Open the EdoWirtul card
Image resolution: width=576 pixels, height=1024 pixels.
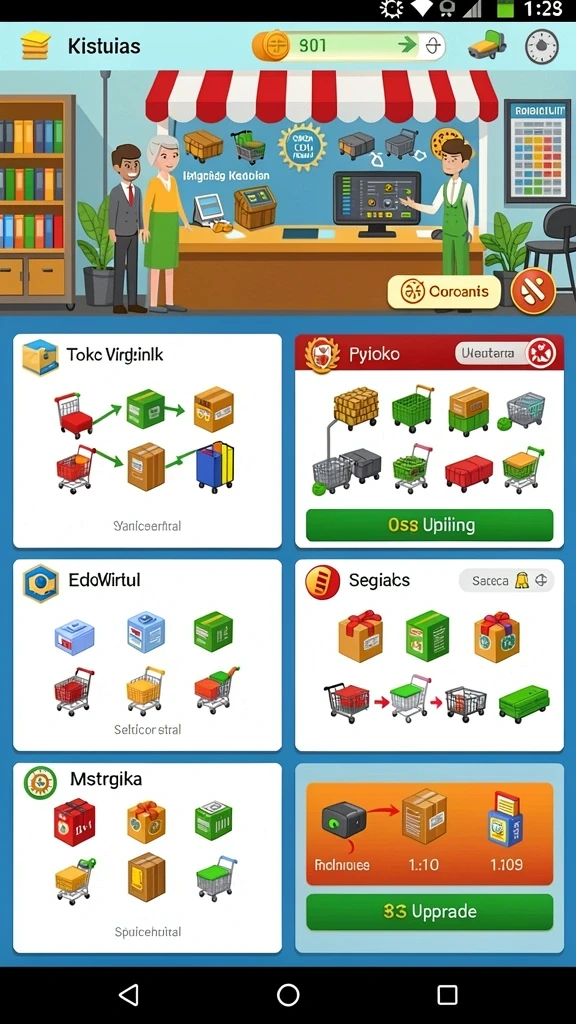(148, 655)
